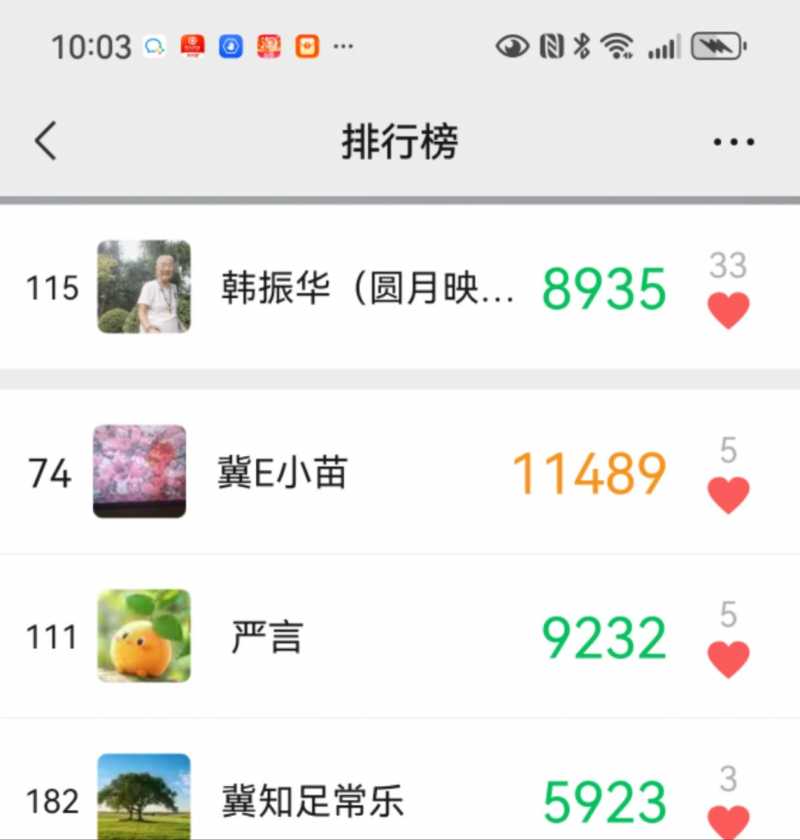Open the three-dot overflow menu
This screenshot has width=800, height=840.
click(x=734, y=142)
